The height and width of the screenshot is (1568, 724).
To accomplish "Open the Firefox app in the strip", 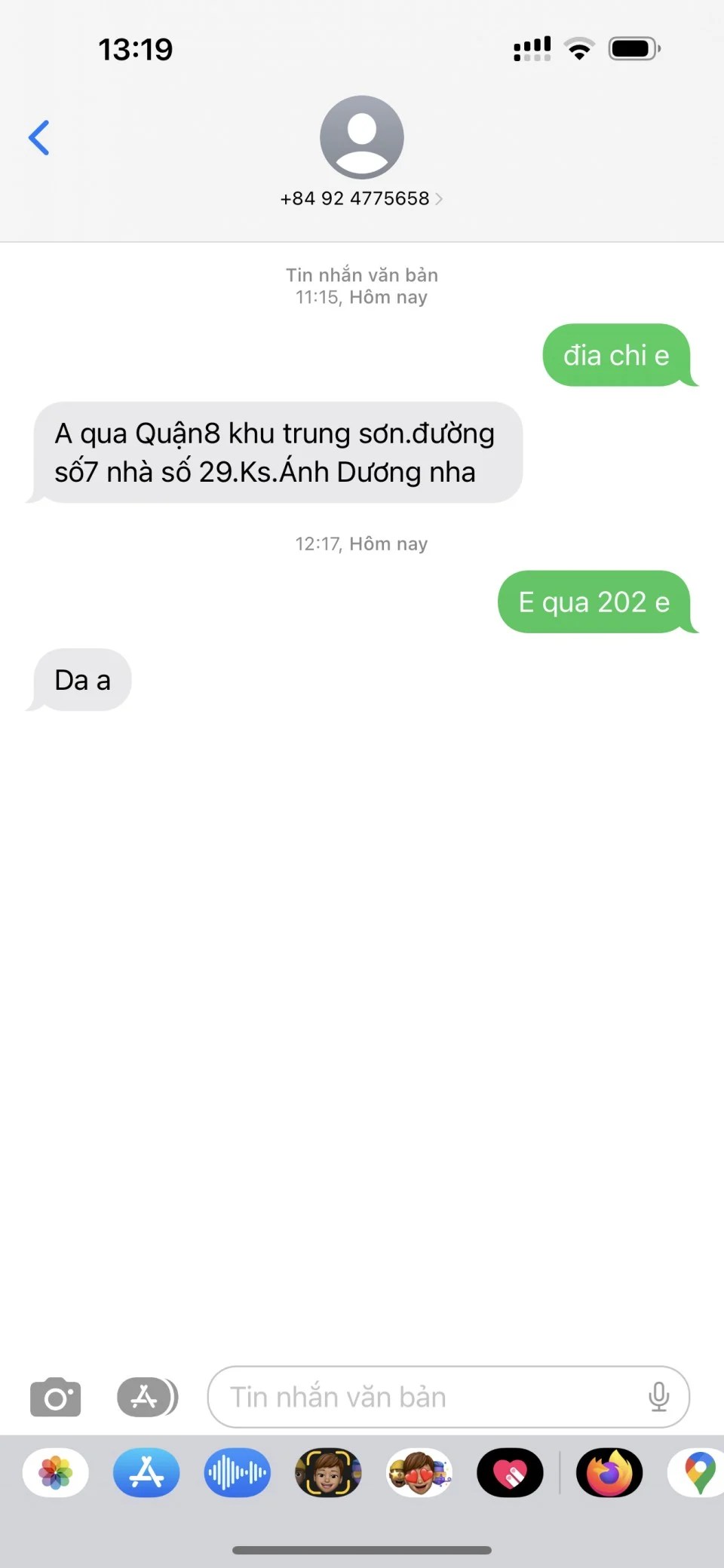I will click(609, 1472).
